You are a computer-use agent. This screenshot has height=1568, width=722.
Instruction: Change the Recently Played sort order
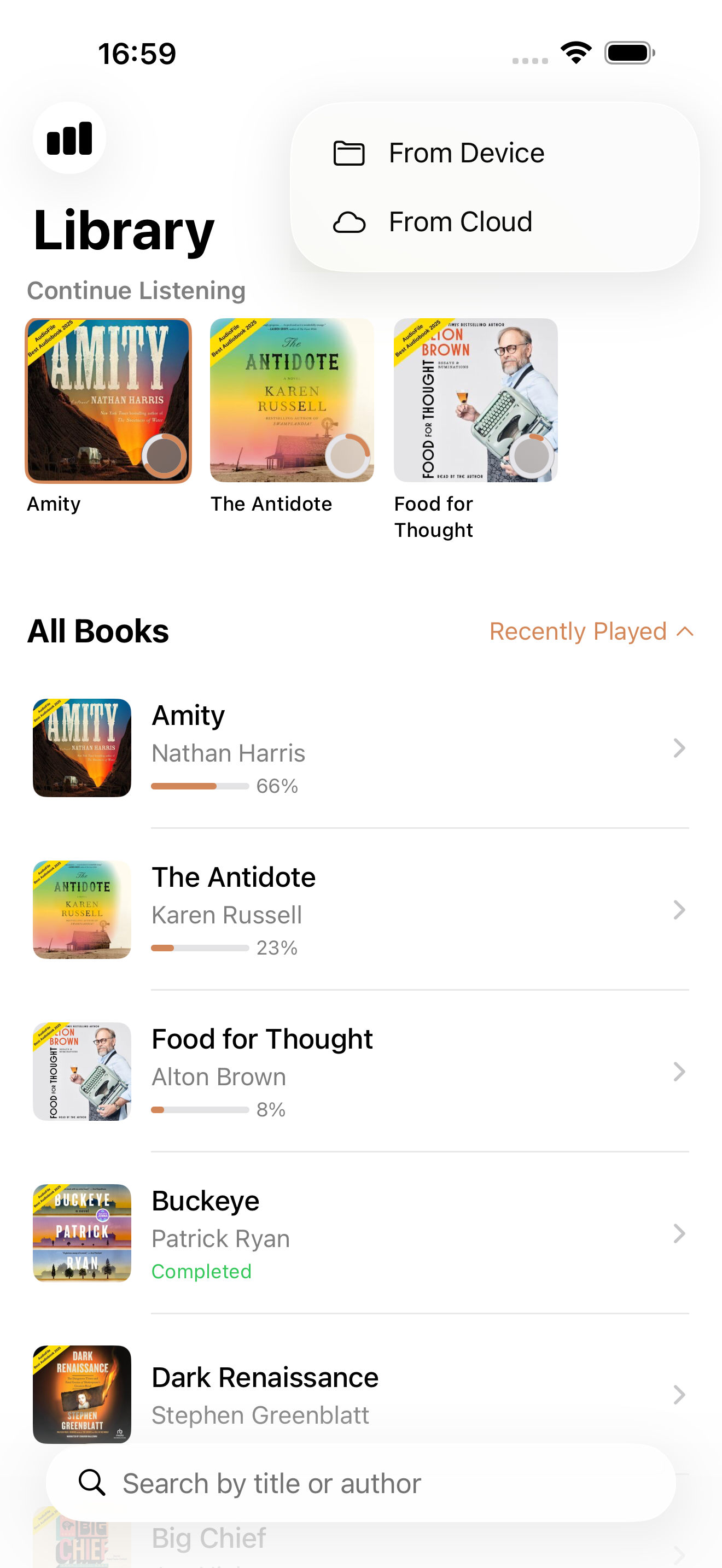pos(591,631)
